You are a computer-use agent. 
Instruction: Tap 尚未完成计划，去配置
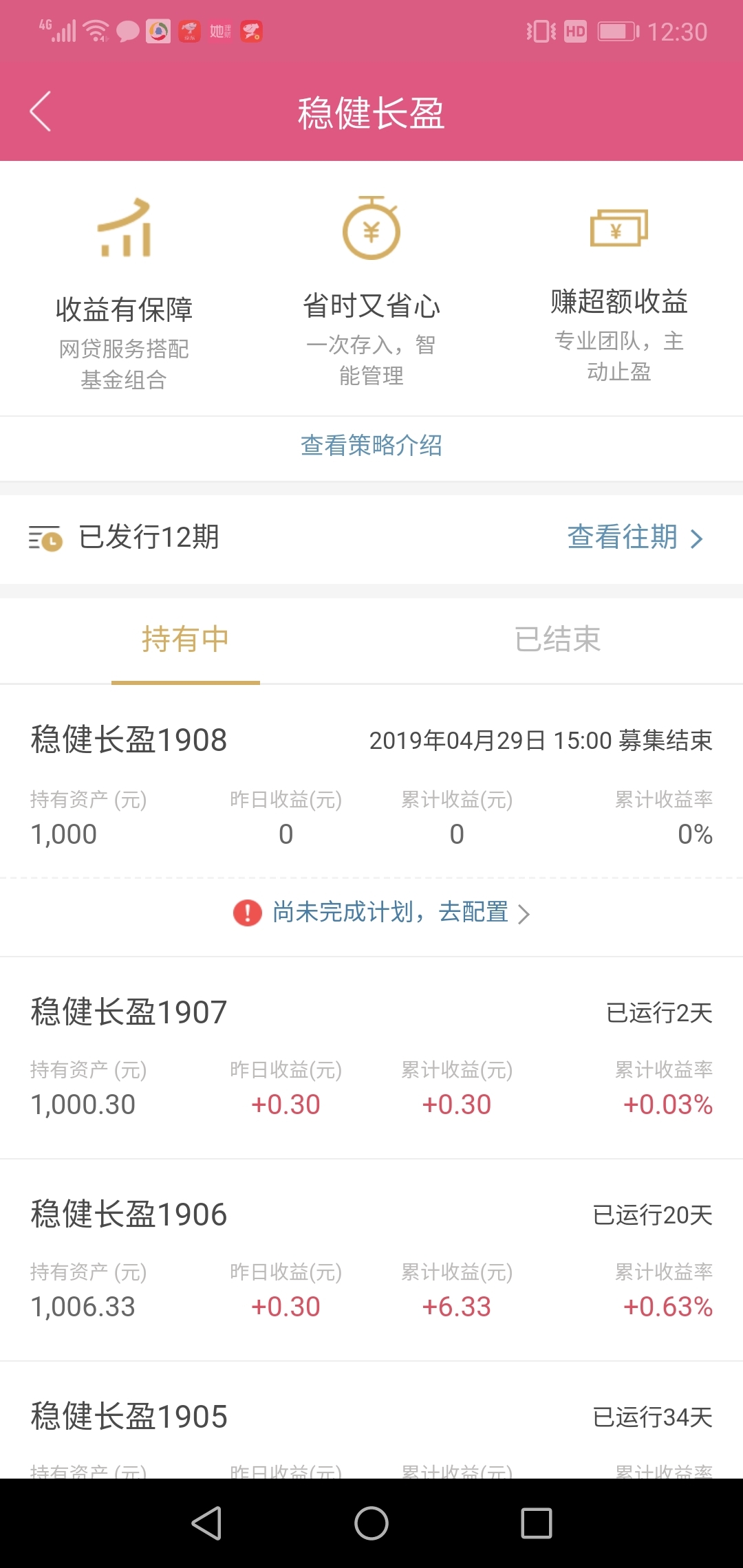382,913
